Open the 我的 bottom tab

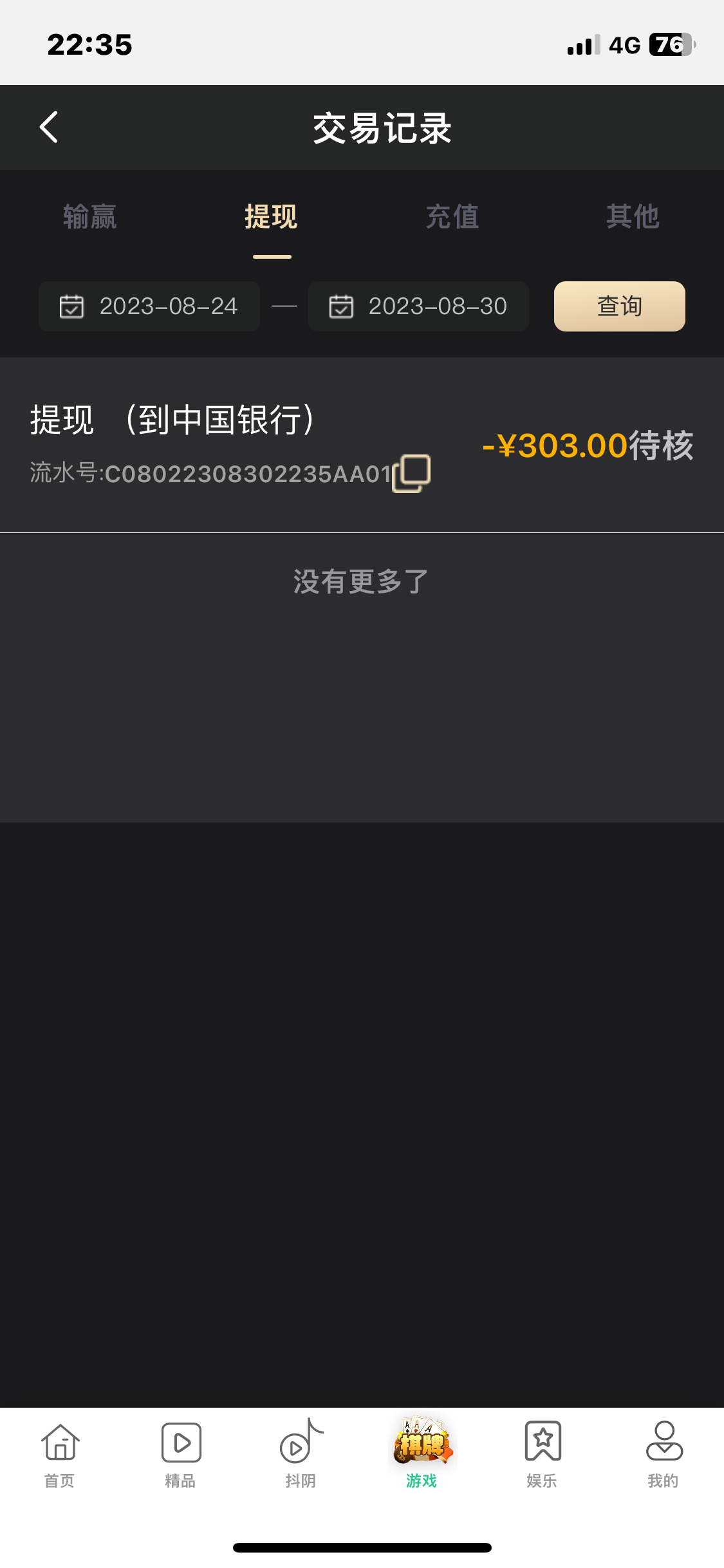[664, 1455]
